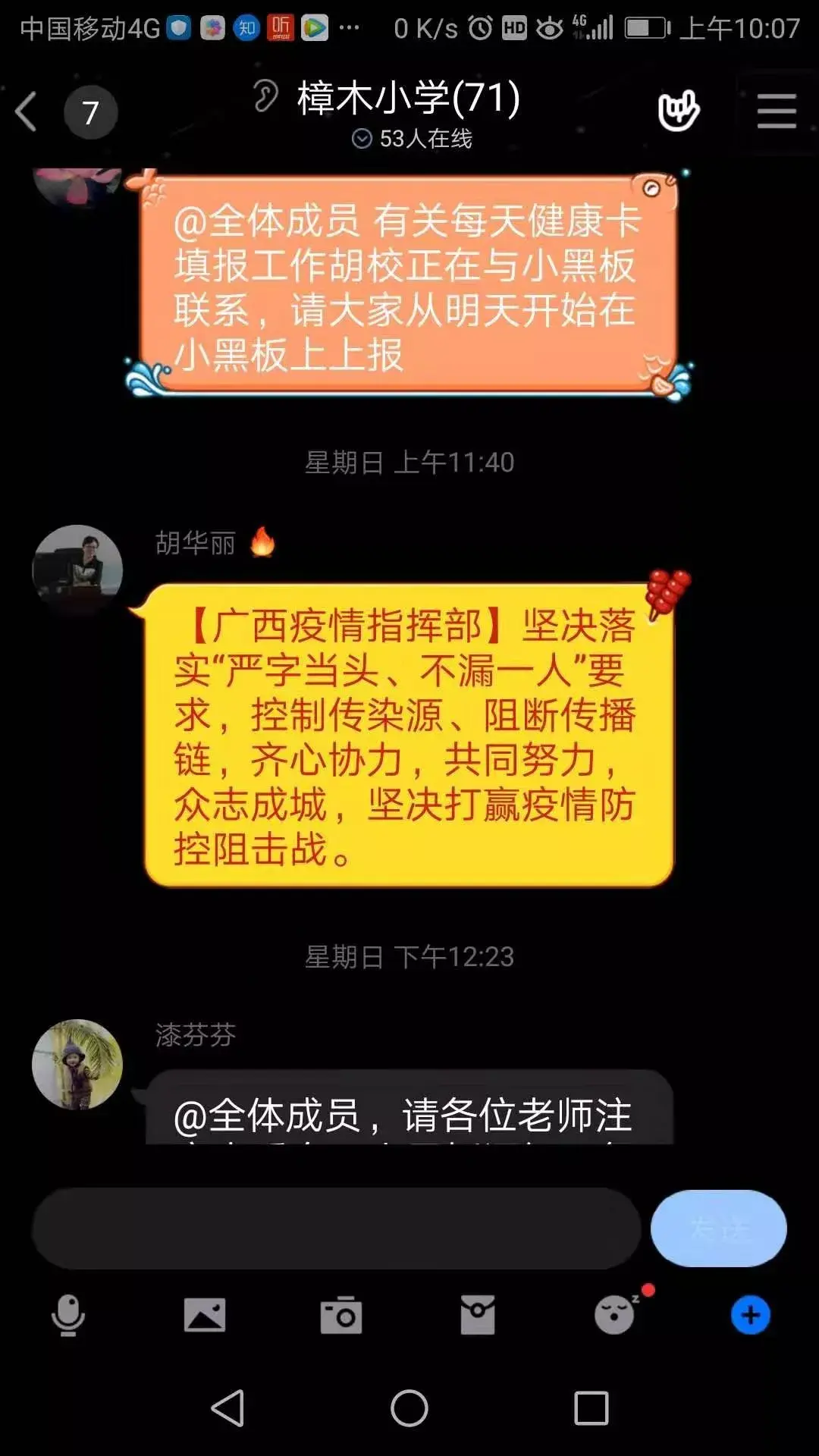View 胡华丽's profile avatar
Image resolution: width=819 pixels, height=1456 pixels.
click(x=77, y=570)
